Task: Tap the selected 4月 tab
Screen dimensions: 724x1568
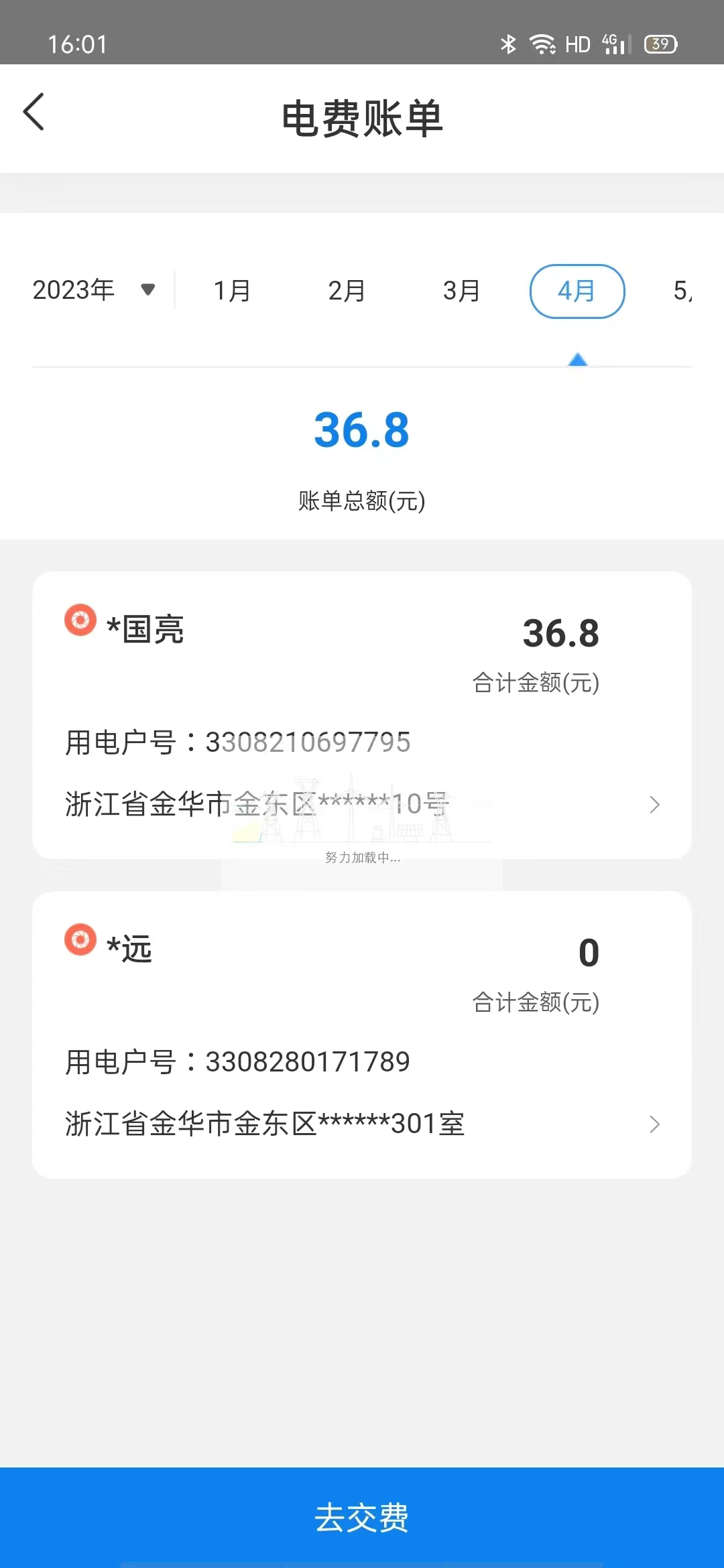Action: (577, 291)
